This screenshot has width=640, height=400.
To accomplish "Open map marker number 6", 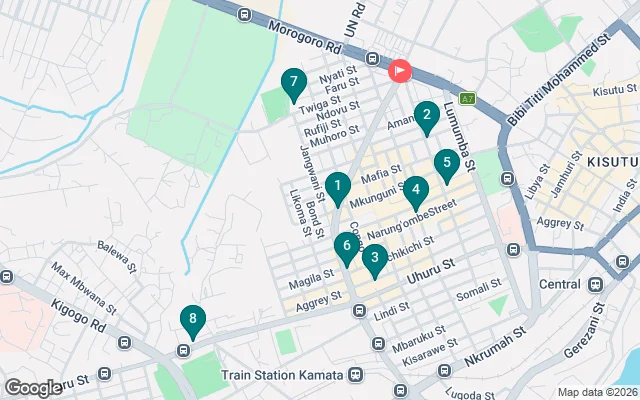I will pyautogui.click(x=346, y=244).
